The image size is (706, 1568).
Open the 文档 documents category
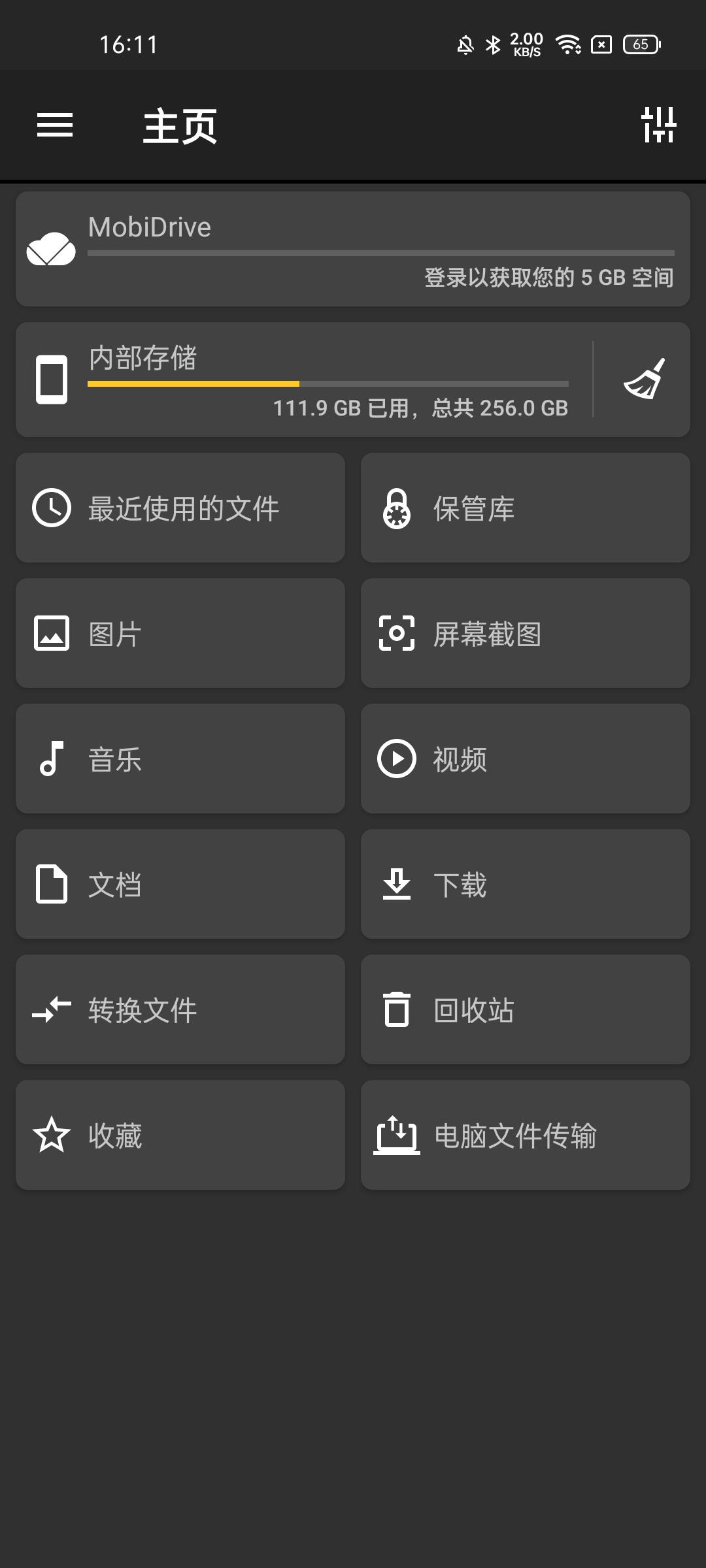pyautogui.click(x=180, y=884)
